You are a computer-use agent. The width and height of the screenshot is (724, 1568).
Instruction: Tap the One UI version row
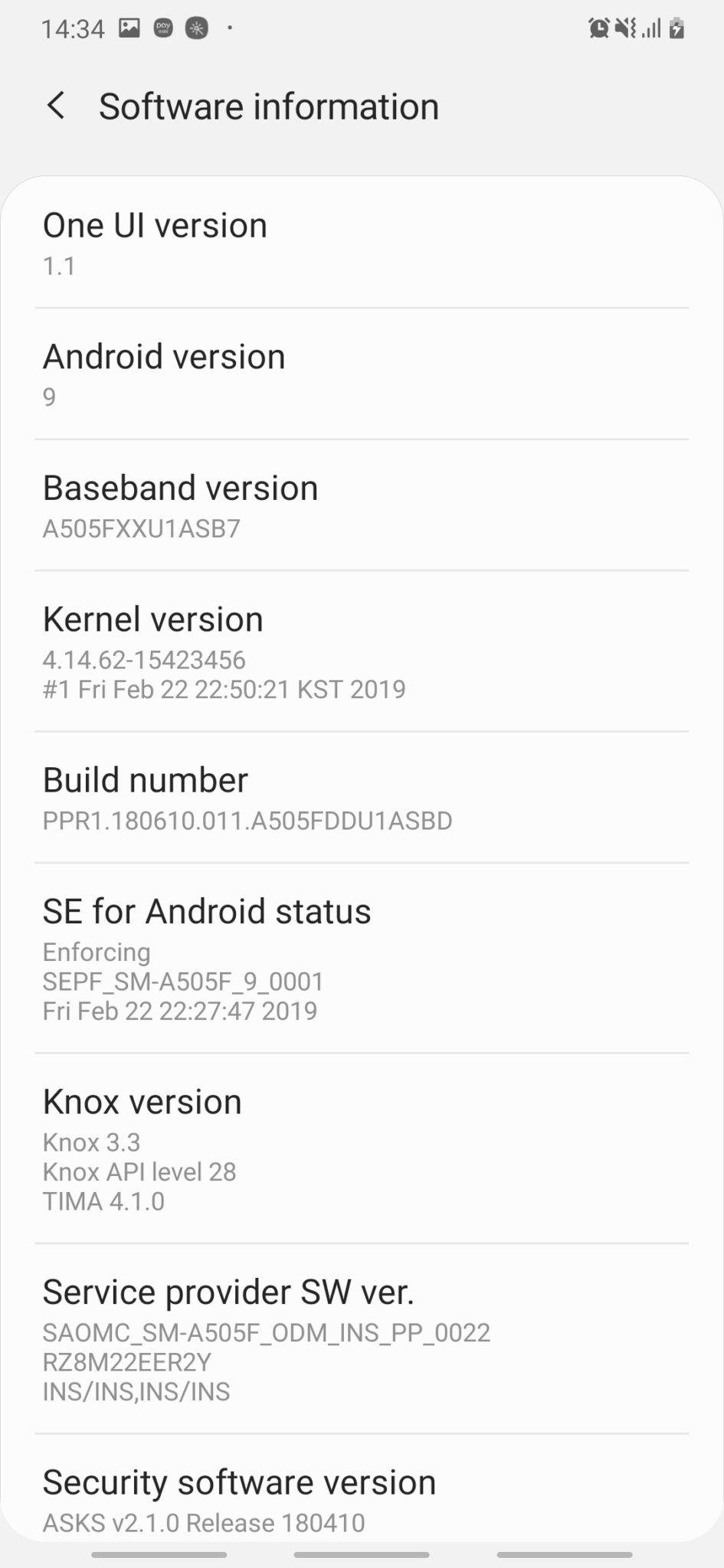pyautogui.click(x=362, y=243)
